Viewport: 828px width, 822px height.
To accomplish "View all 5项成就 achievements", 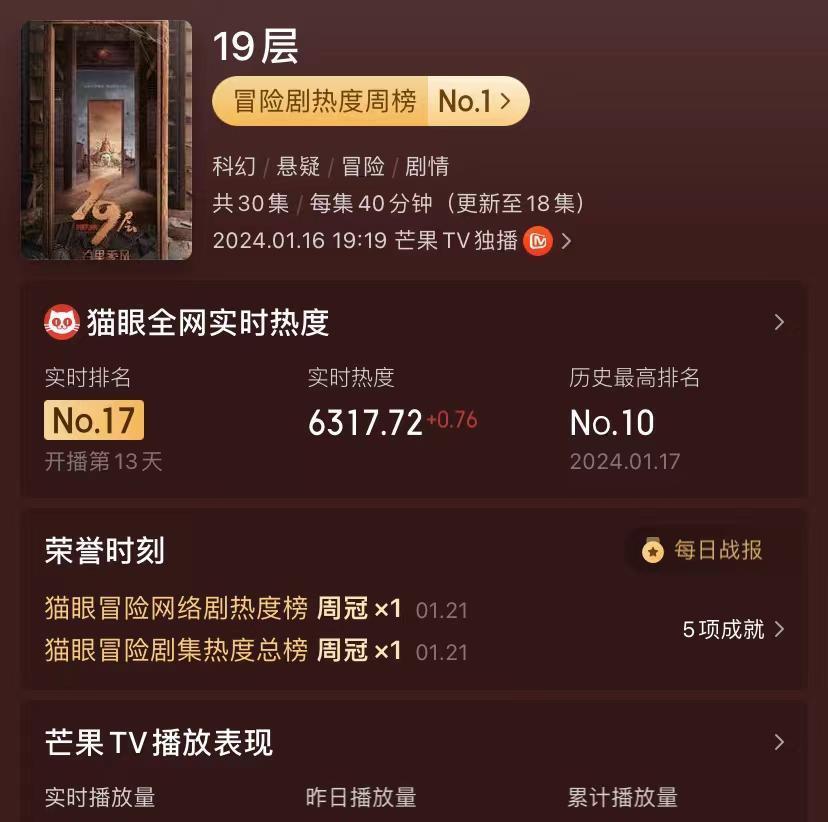I will (733, 629).
